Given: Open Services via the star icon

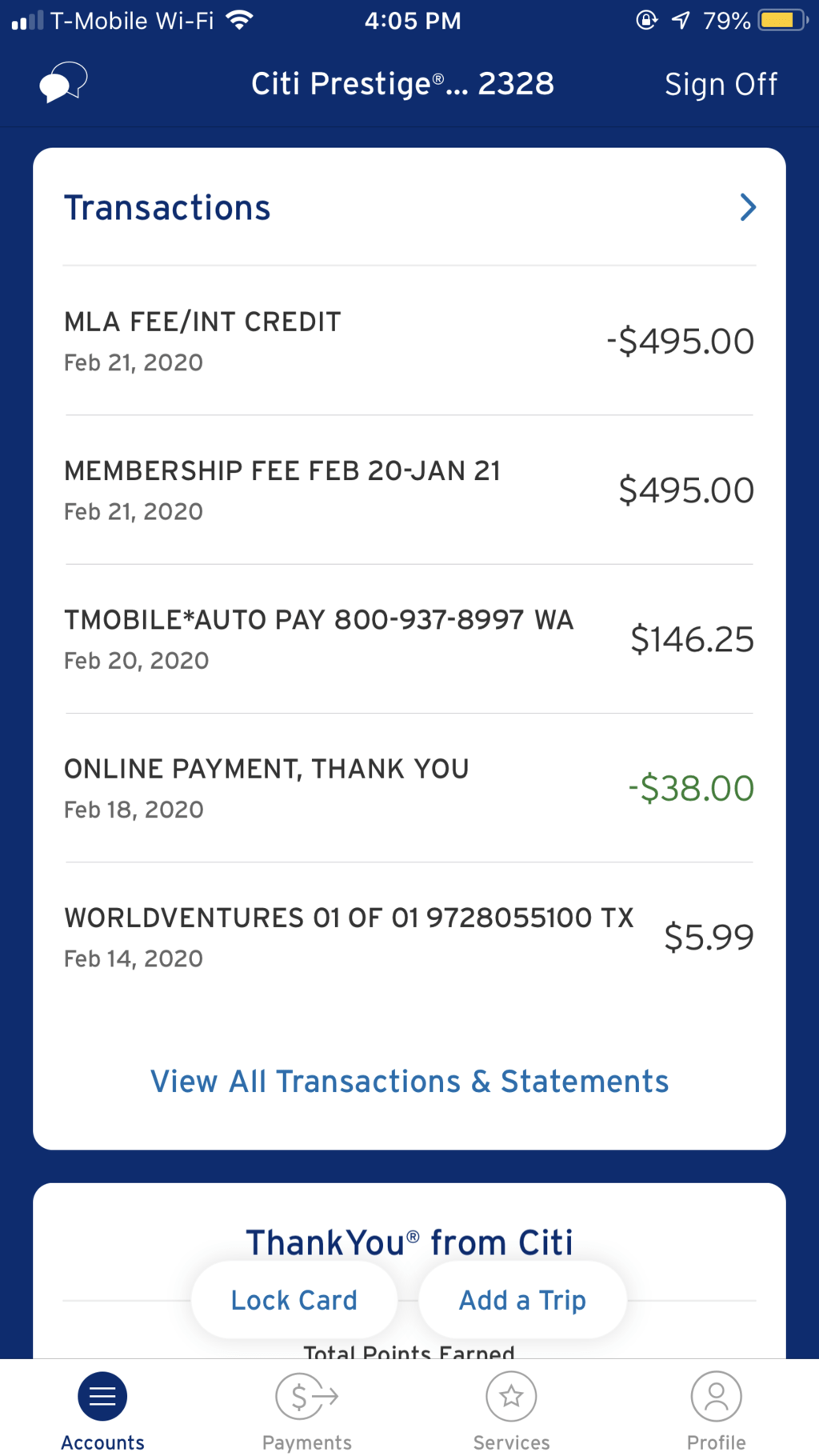Looking at the screenshot, I should point(510,1396).
